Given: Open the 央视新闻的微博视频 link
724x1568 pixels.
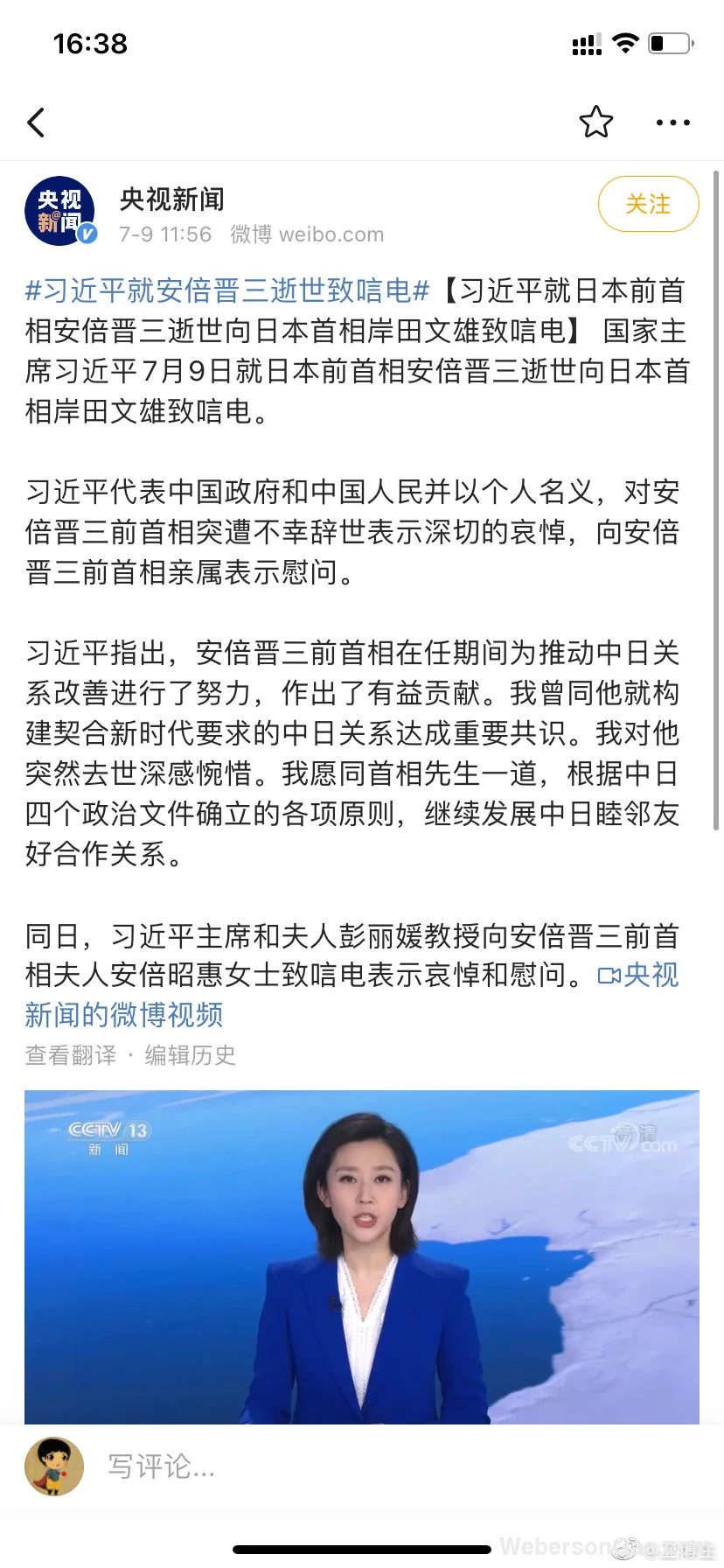Looking at the screenshot, I should pyautogui.click(x=352, y=995).
